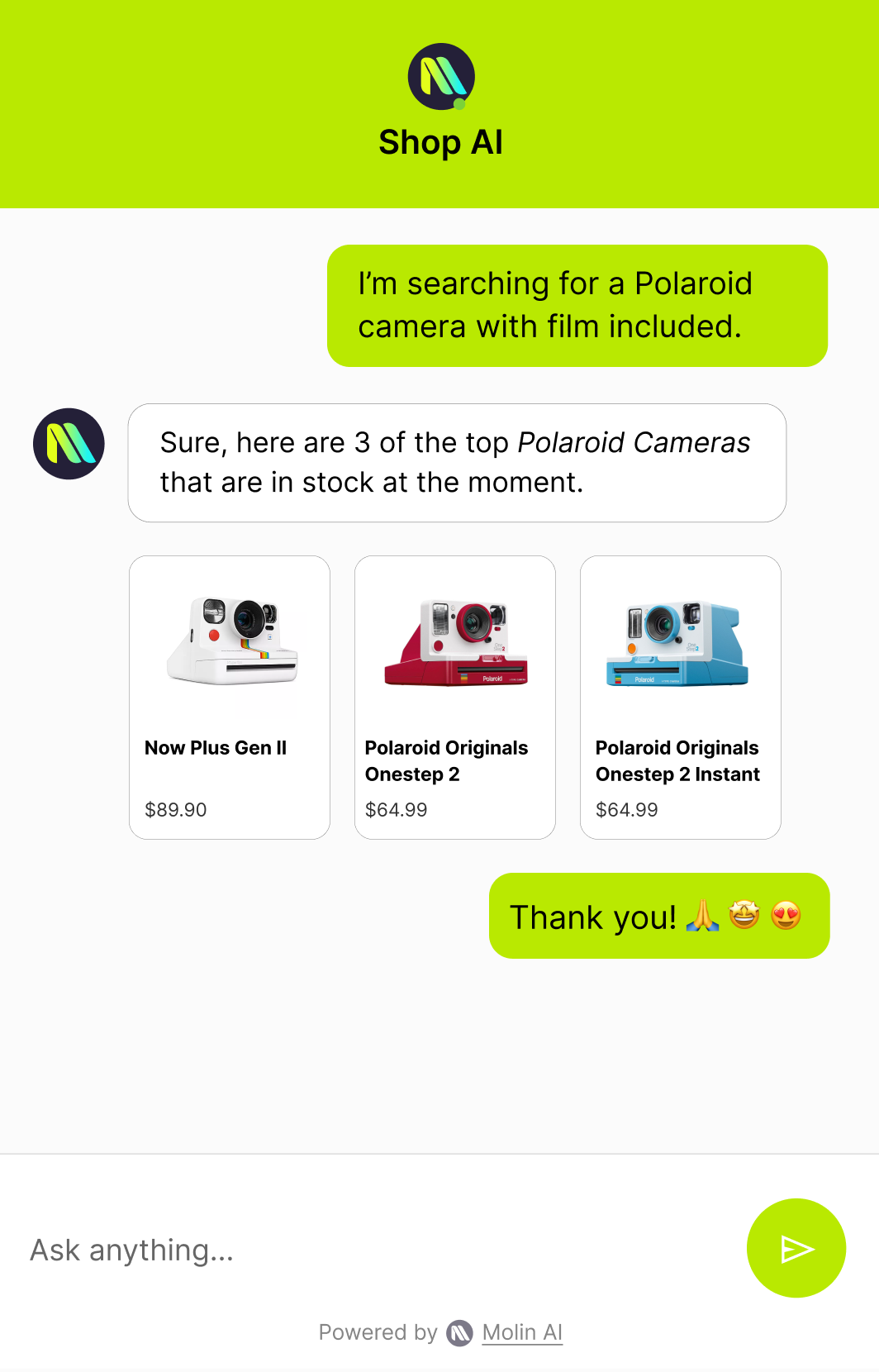
Task: Follow the Molin AI link
Action: 522,1332
